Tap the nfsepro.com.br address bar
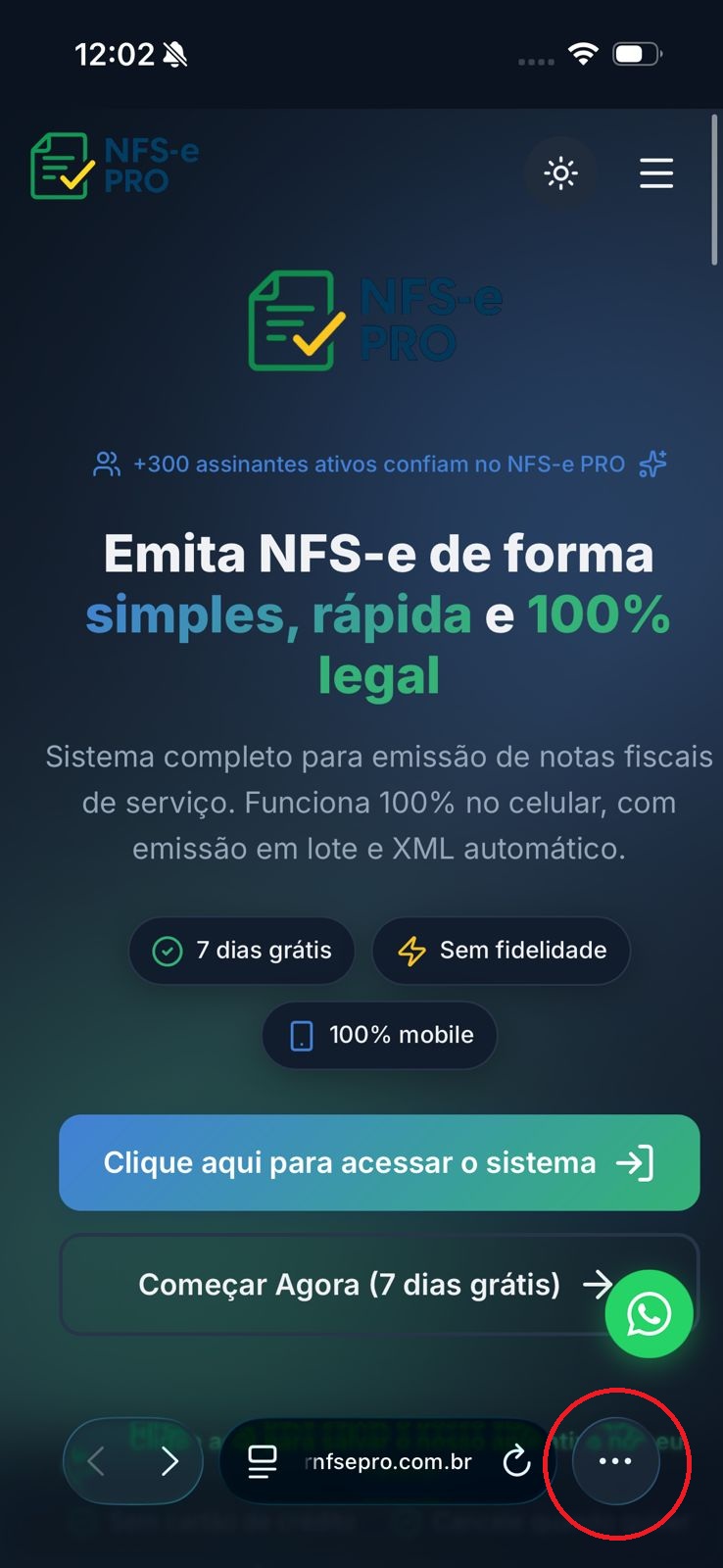Screen dimensions: 723x1568 (390, 1462)
